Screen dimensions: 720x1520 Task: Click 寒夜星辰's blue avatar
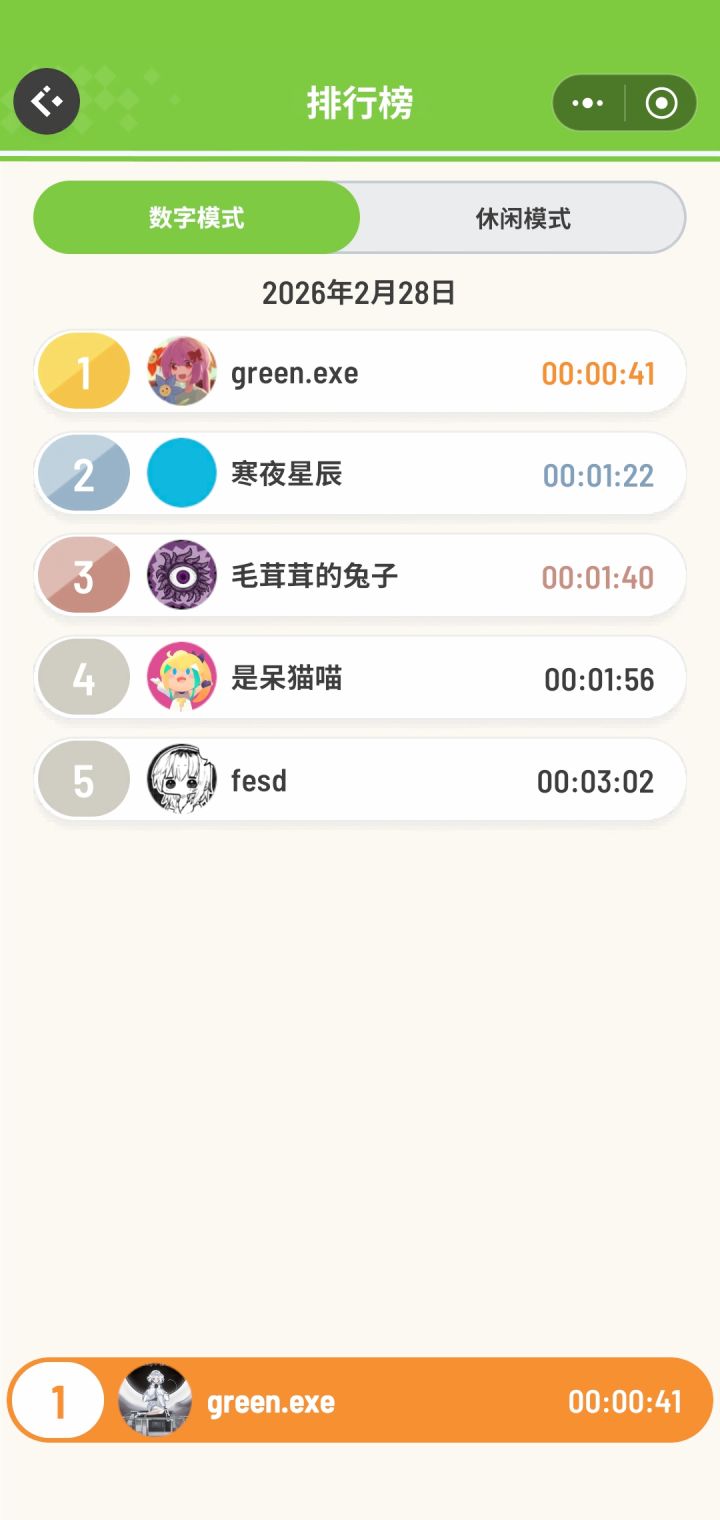[x=182, y=473]
